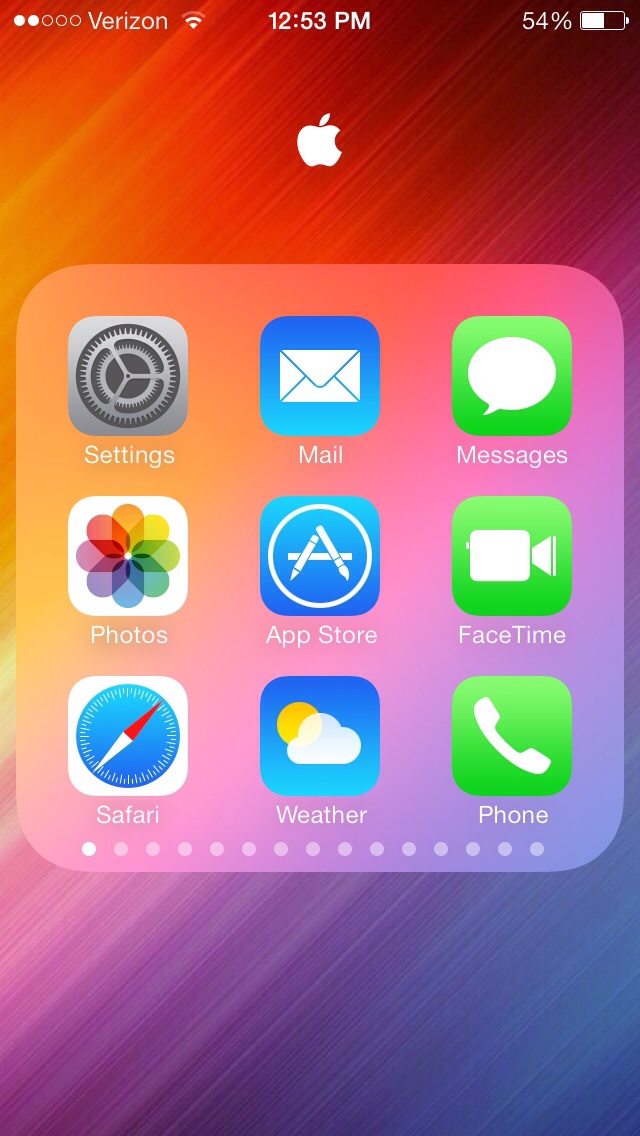Viewport: 640px width, 1136px height.
Task: Open the Settings app
Action: [x=128, y=375]
